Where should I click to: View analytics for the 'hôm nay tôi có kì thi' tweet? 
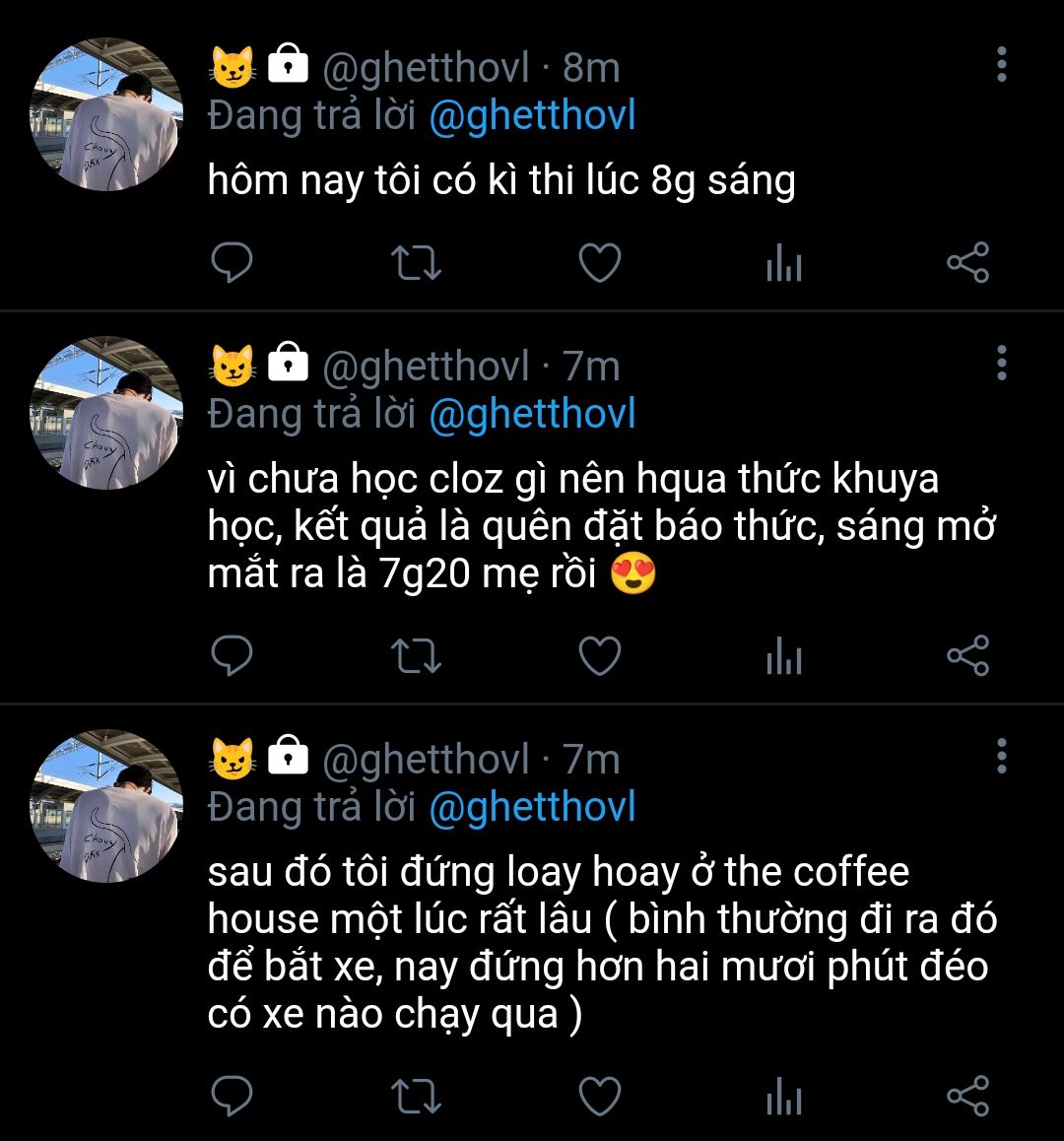[783, 264]
